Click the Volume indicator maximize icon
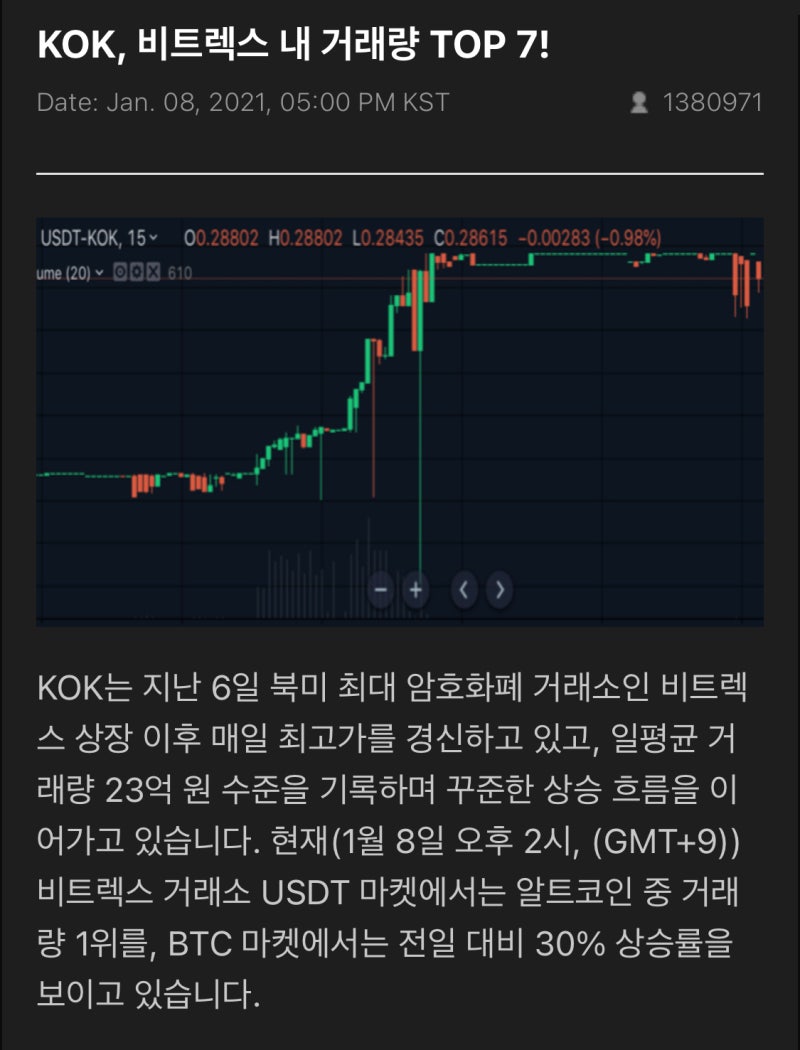 pos(120,271)
